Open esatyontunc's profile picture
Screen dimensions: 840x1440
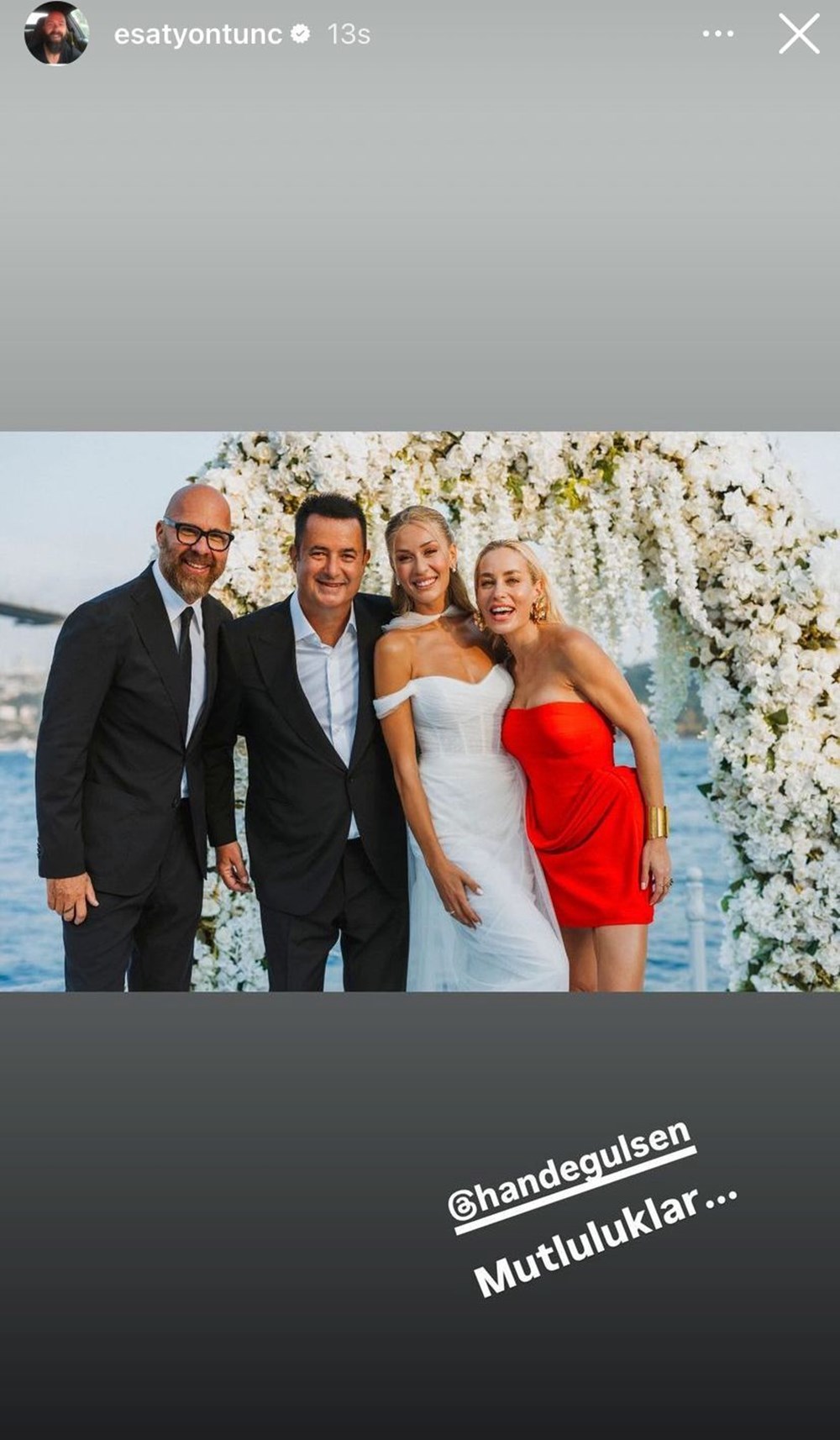point(56,34)
